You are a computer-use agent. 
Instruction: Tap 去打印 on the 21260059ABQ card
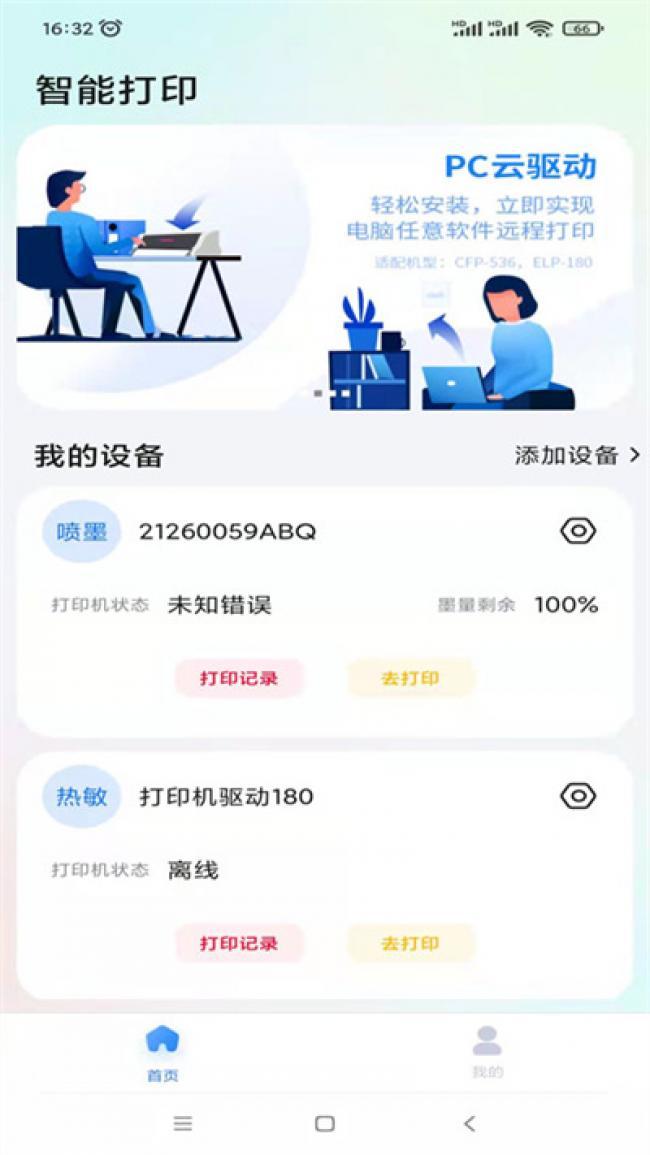[x=411, y=678]
